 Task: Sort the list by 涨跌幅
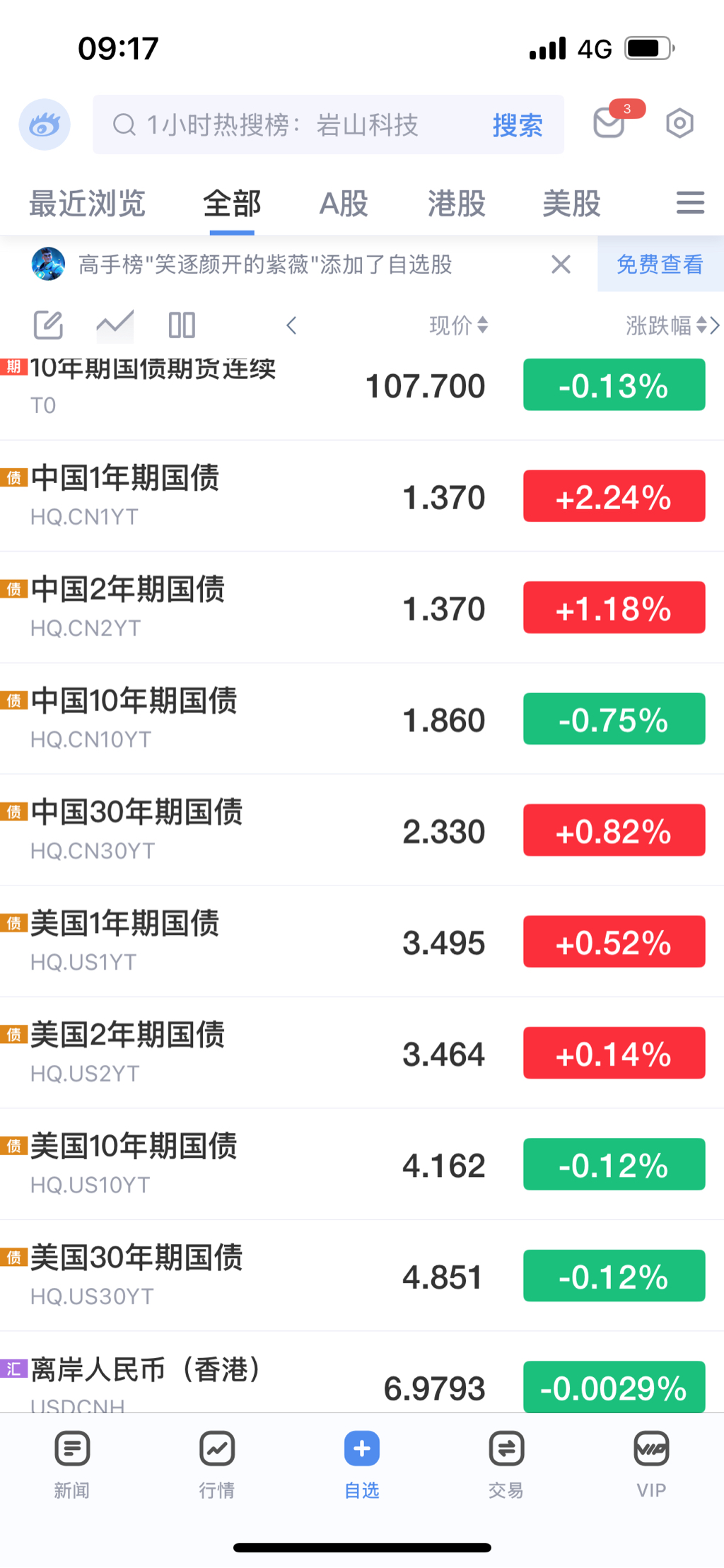(665, 325)
